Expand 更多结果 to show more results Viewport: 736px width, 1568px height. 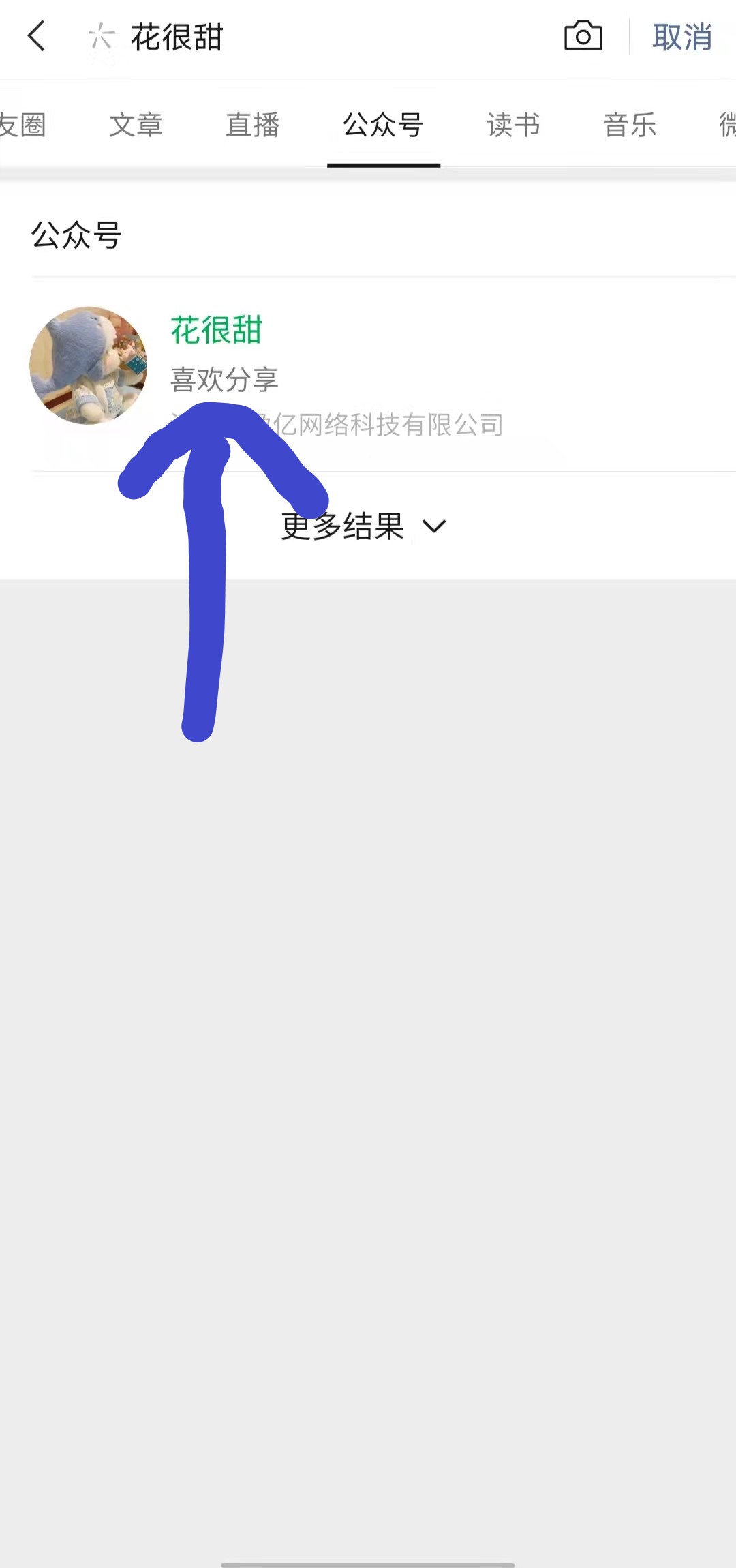[x=341, y=526]
